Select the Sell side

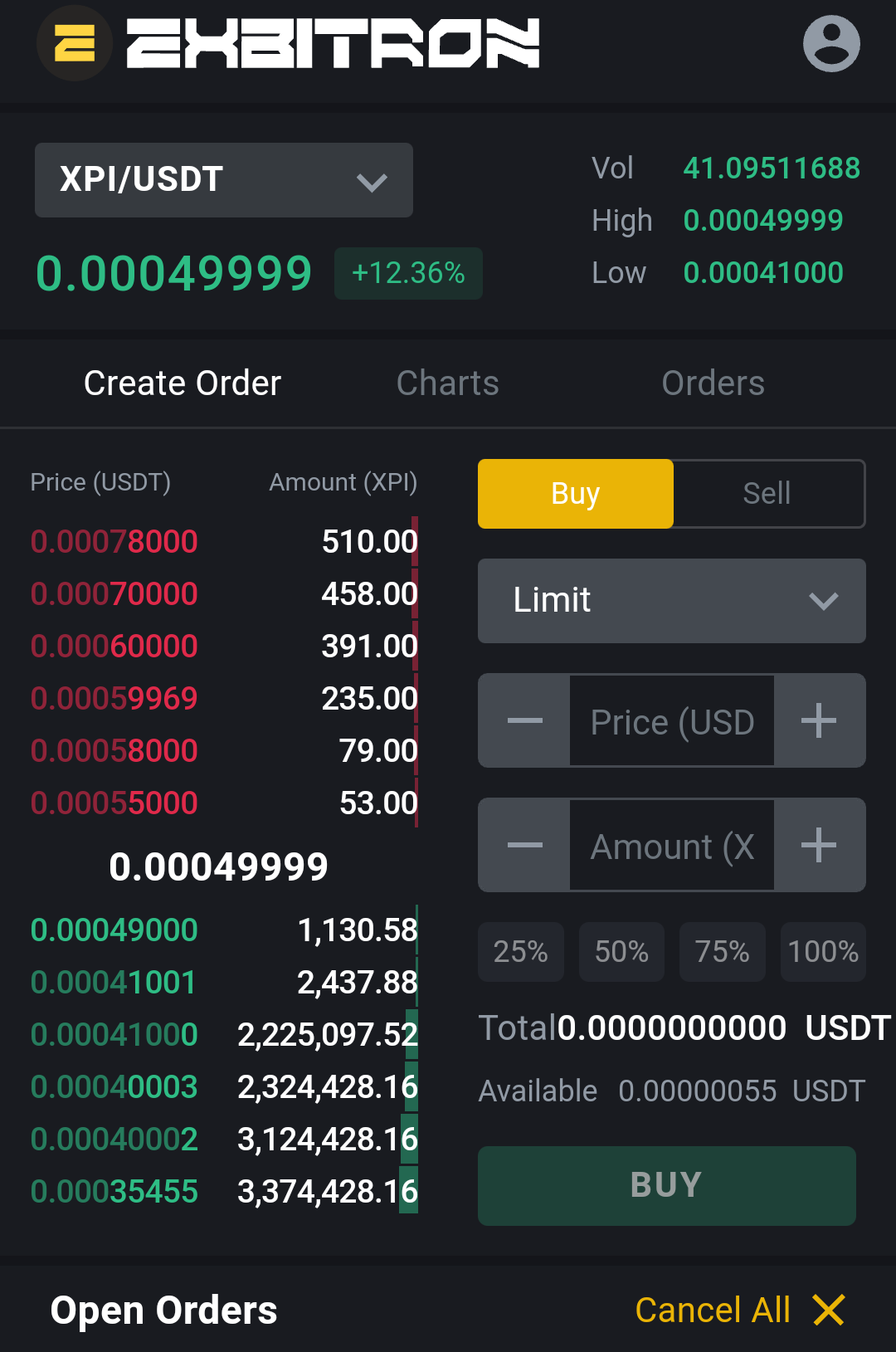coord(768,494)
